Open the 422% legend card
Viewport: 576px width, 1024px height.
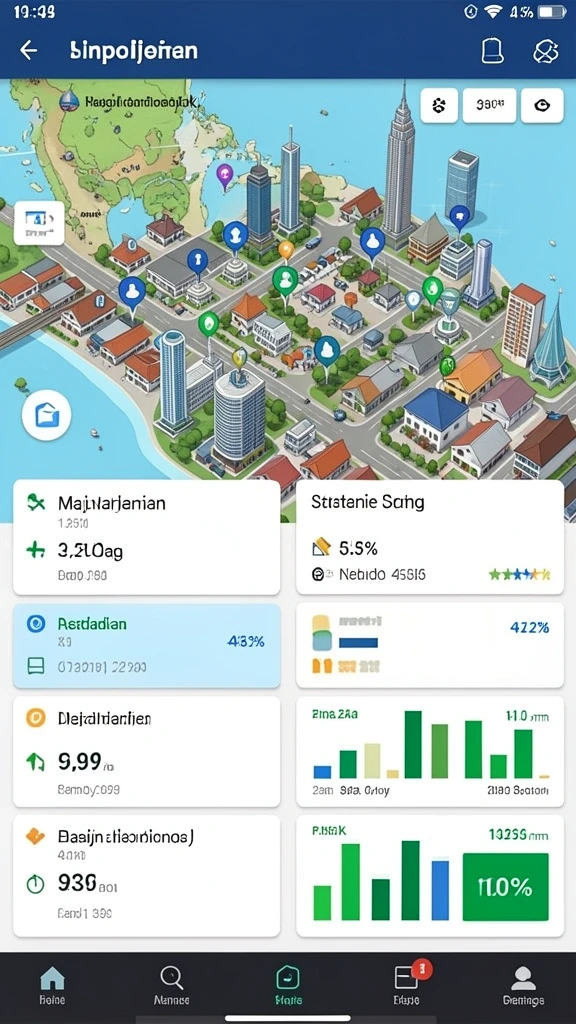(430, 645)
